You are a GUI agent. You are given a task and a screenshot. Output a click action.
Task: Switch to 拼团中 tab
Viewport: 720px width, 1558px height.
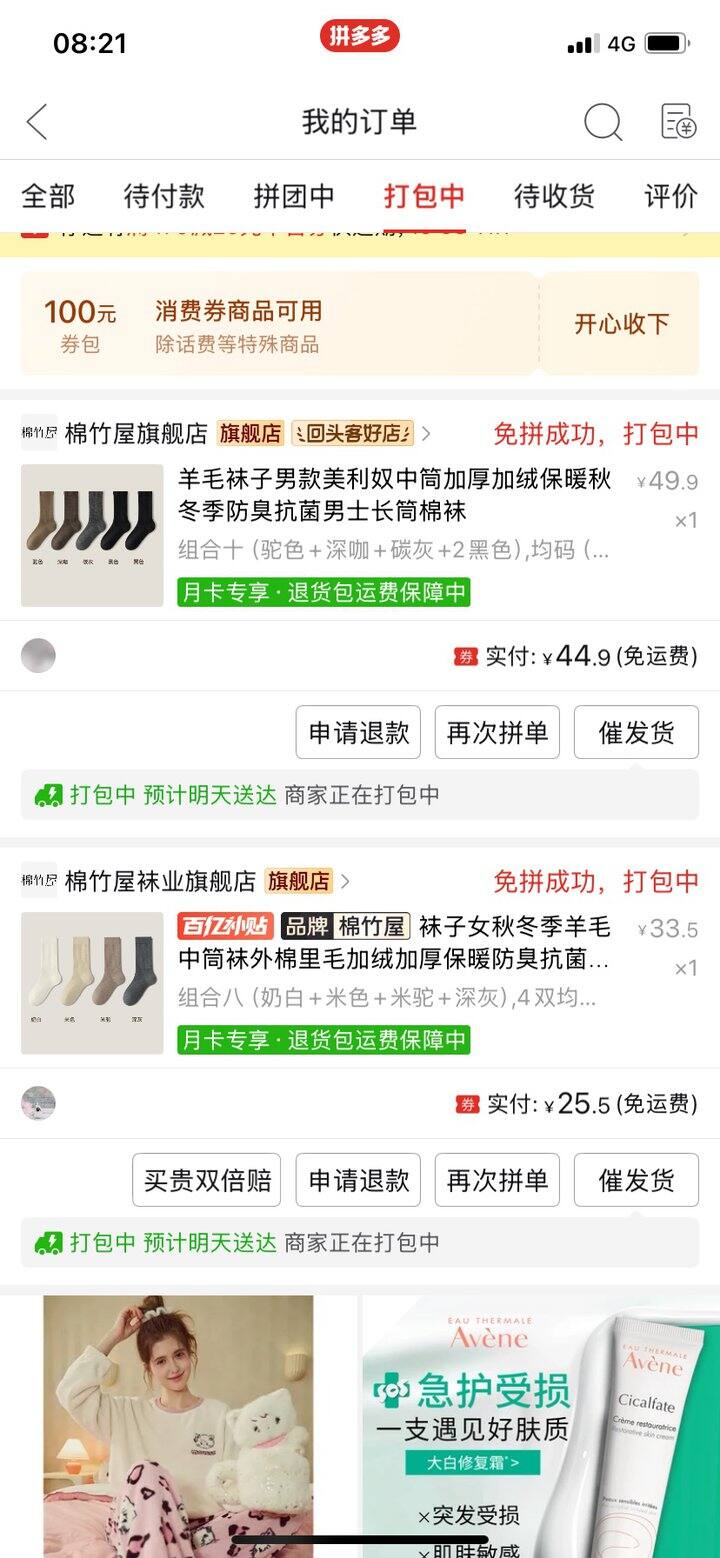294,196
